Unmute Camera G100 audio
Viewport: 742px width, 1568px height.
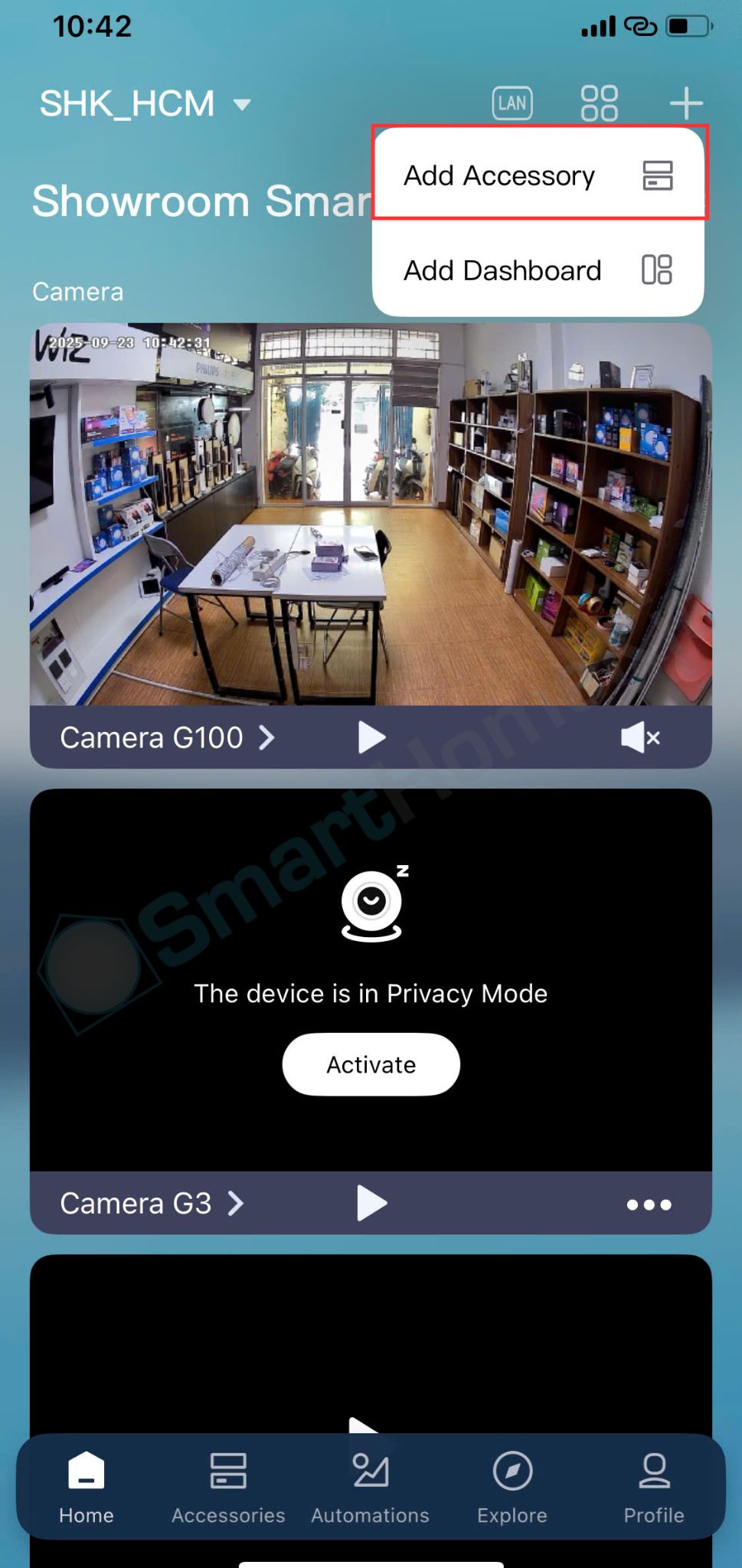640,737
